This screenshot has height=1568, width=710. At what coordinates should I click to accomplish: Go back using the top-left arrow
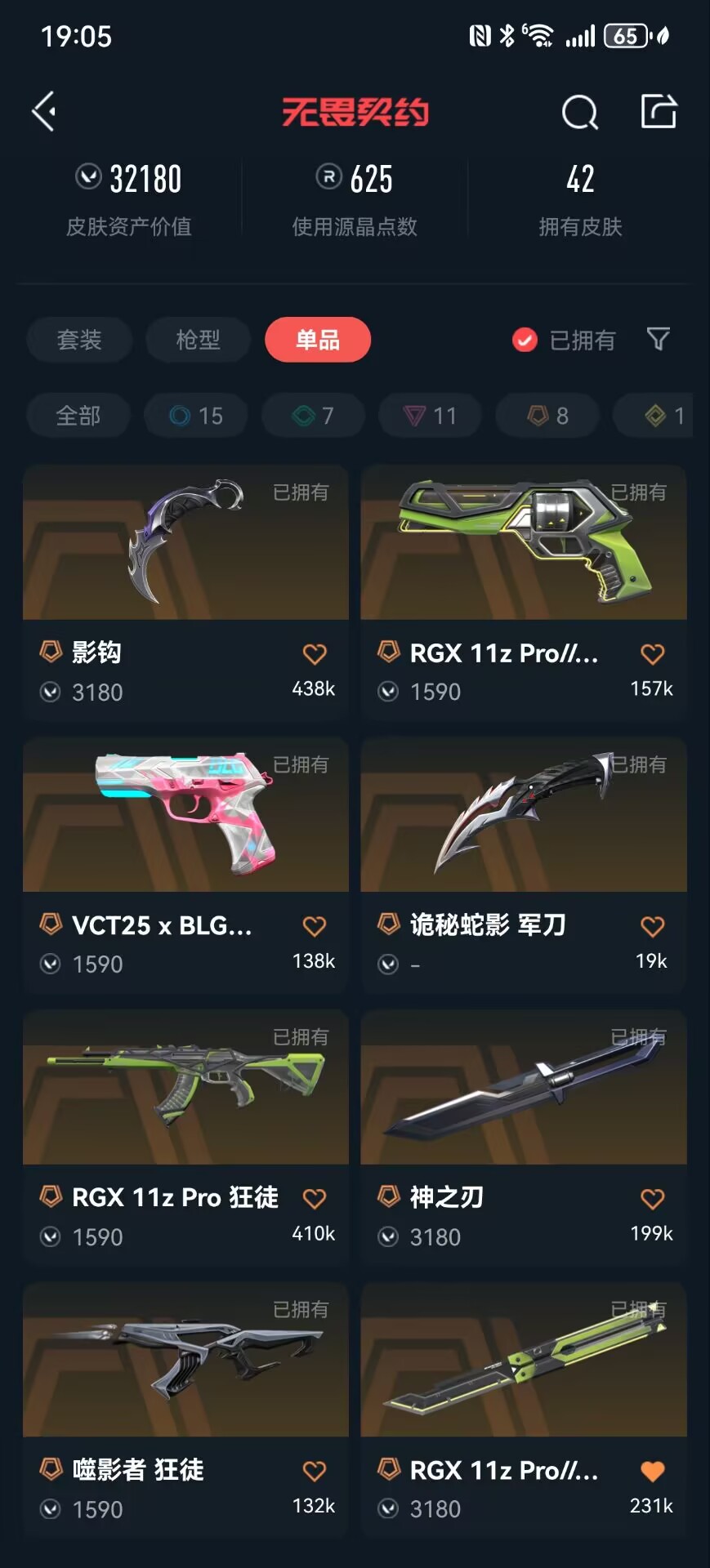pyautogui.click(x=44, y=111)
